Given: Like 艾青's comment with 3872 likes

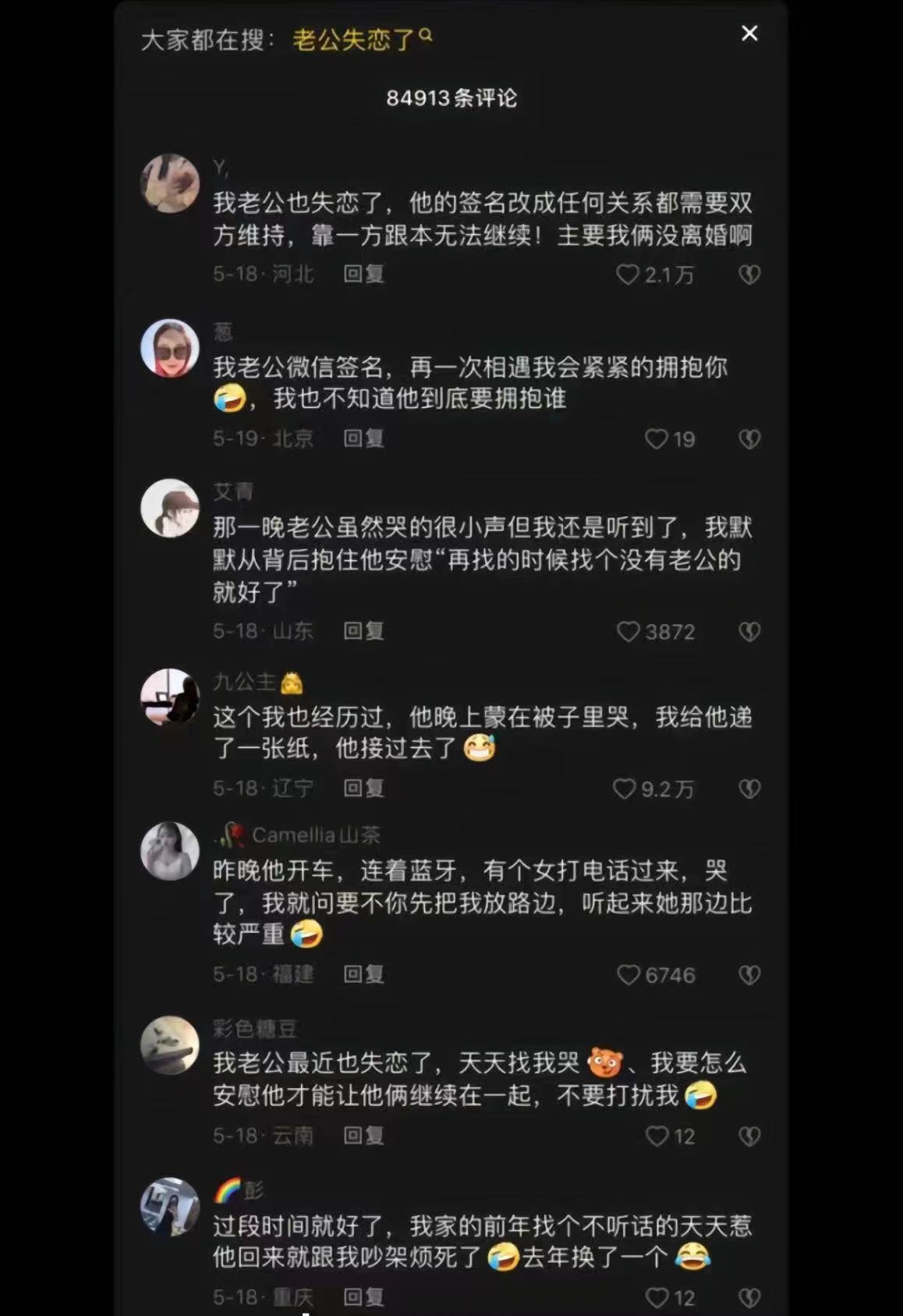Looking at the screenshot, I should click(x=629, y=632).
